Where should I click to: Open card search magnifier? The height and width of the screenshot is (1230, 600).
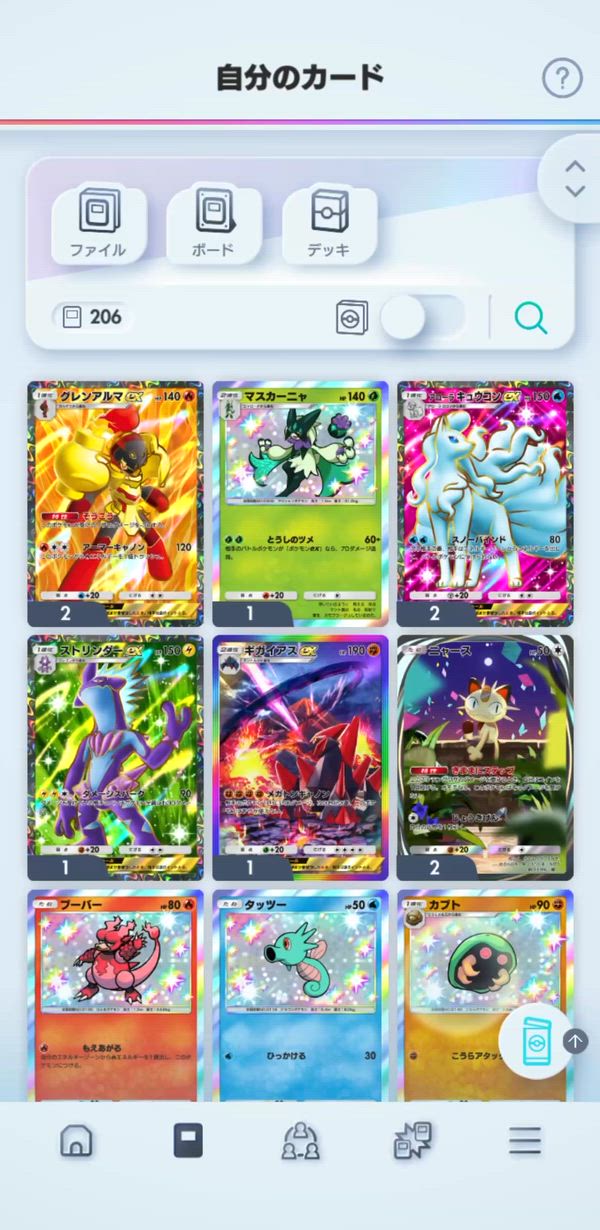click(531, 318)
